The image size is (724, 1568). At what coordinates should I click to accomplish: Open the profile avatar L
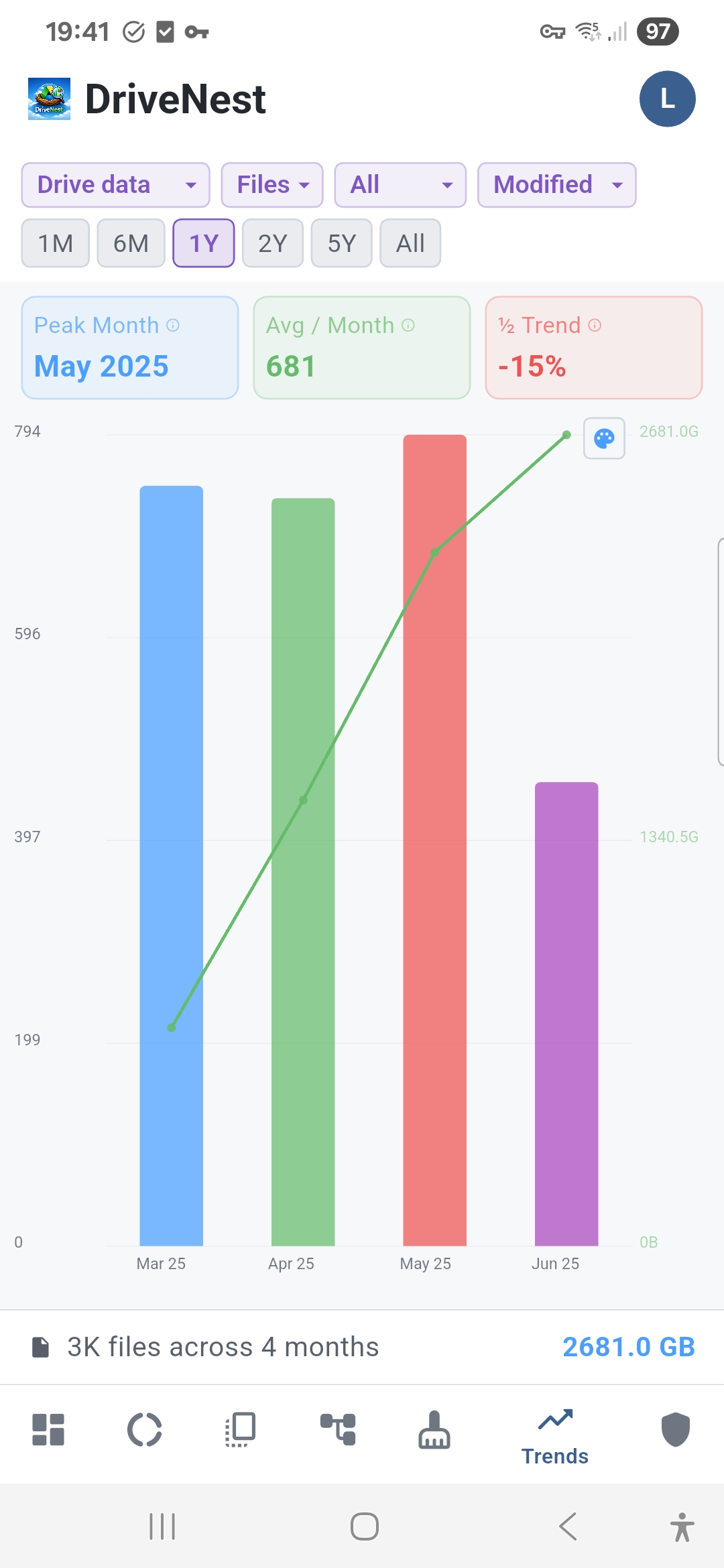[x=667, y=99]
